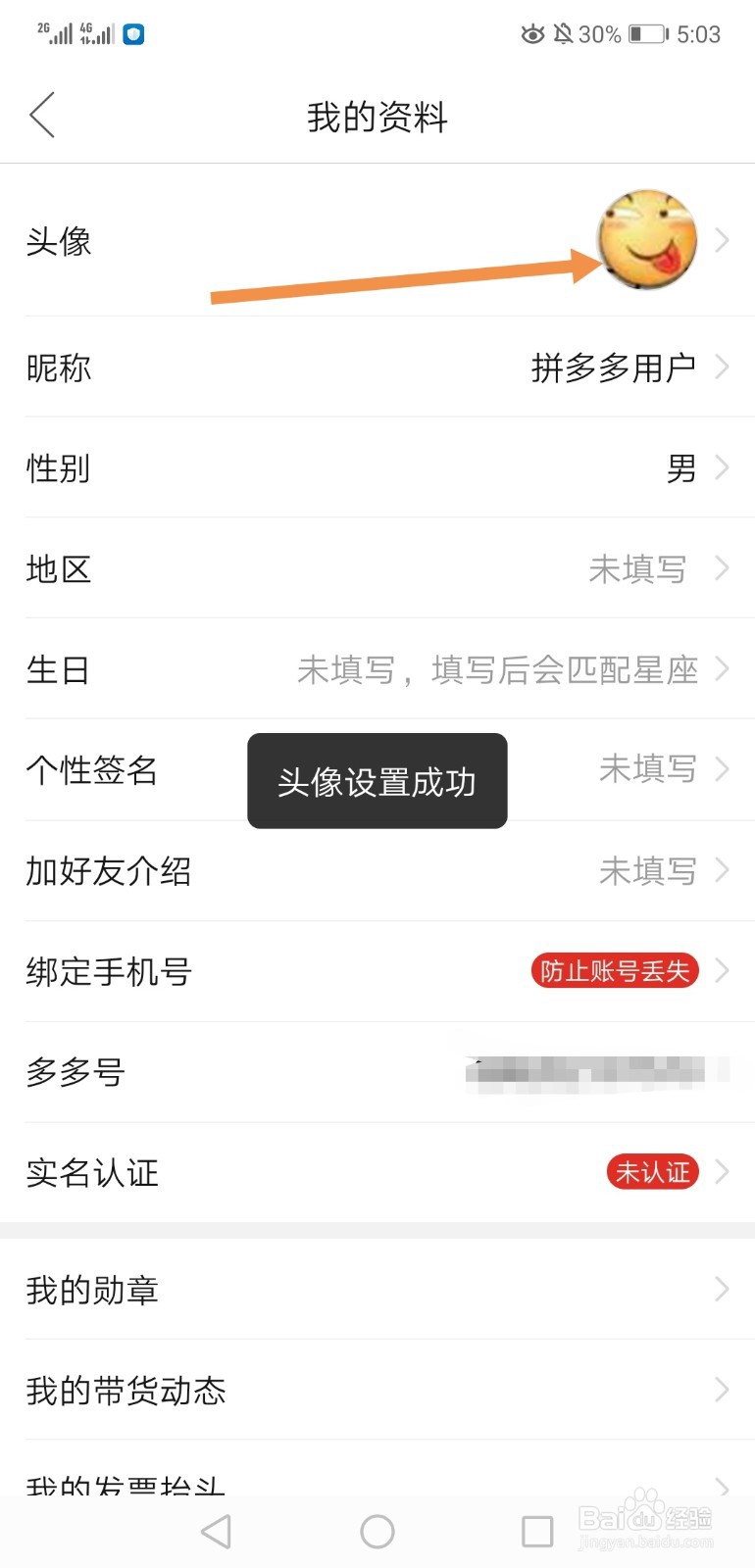The width and height of the screenshot is (755, 1568).
Task: Tap the circular home navigation button
Action: tap(376, 1529)
